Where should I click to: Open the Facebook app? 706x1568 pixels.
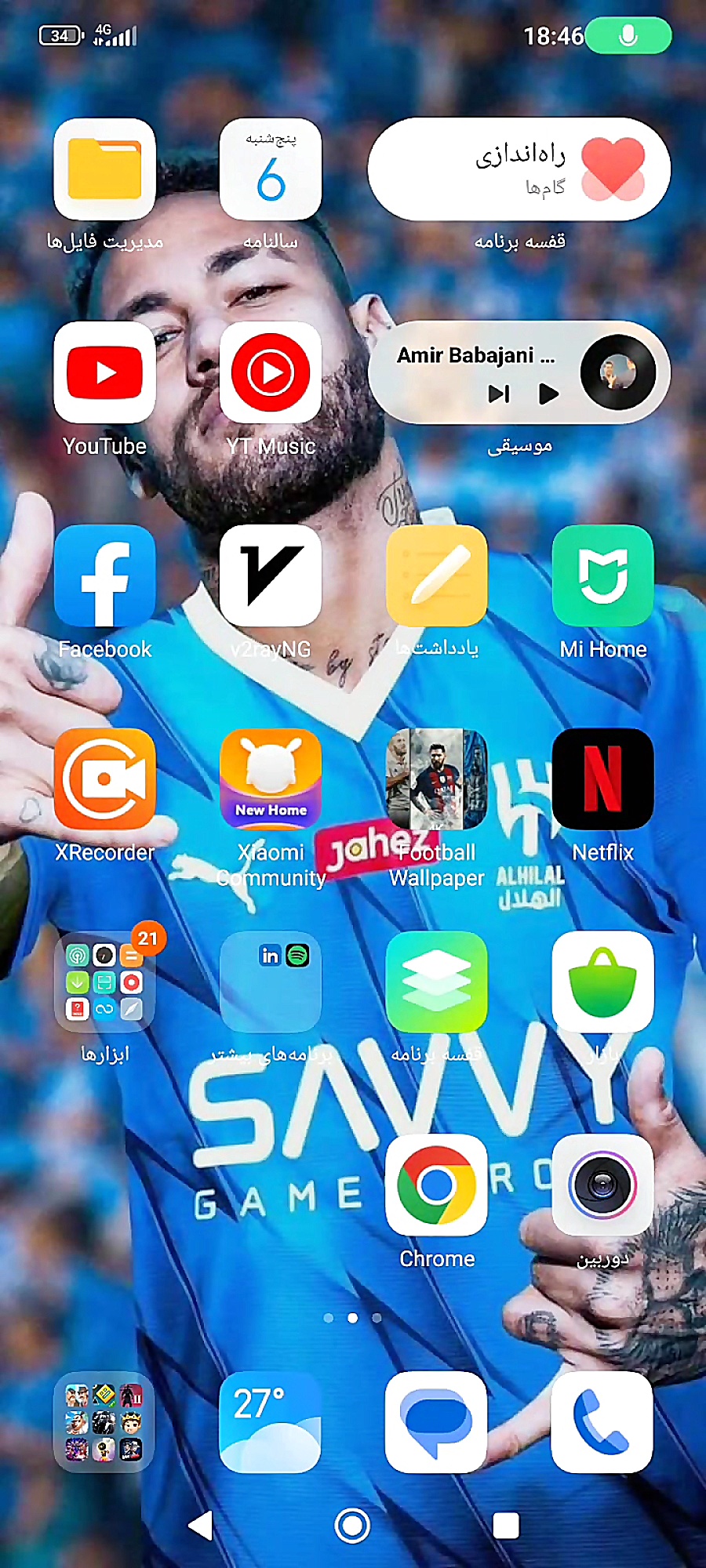104,576
